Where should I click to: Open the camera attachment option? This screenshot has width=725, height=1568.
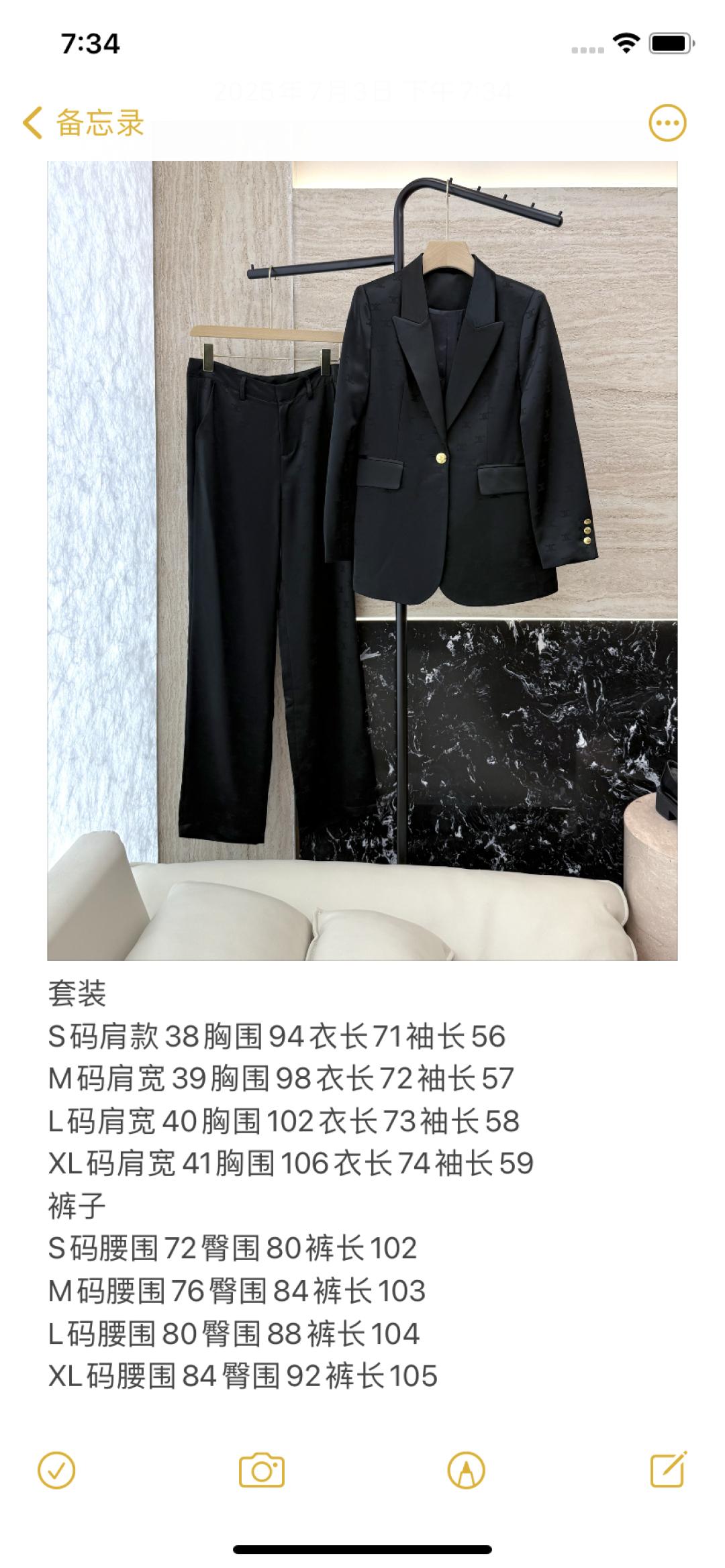(x=262, y=1470)
